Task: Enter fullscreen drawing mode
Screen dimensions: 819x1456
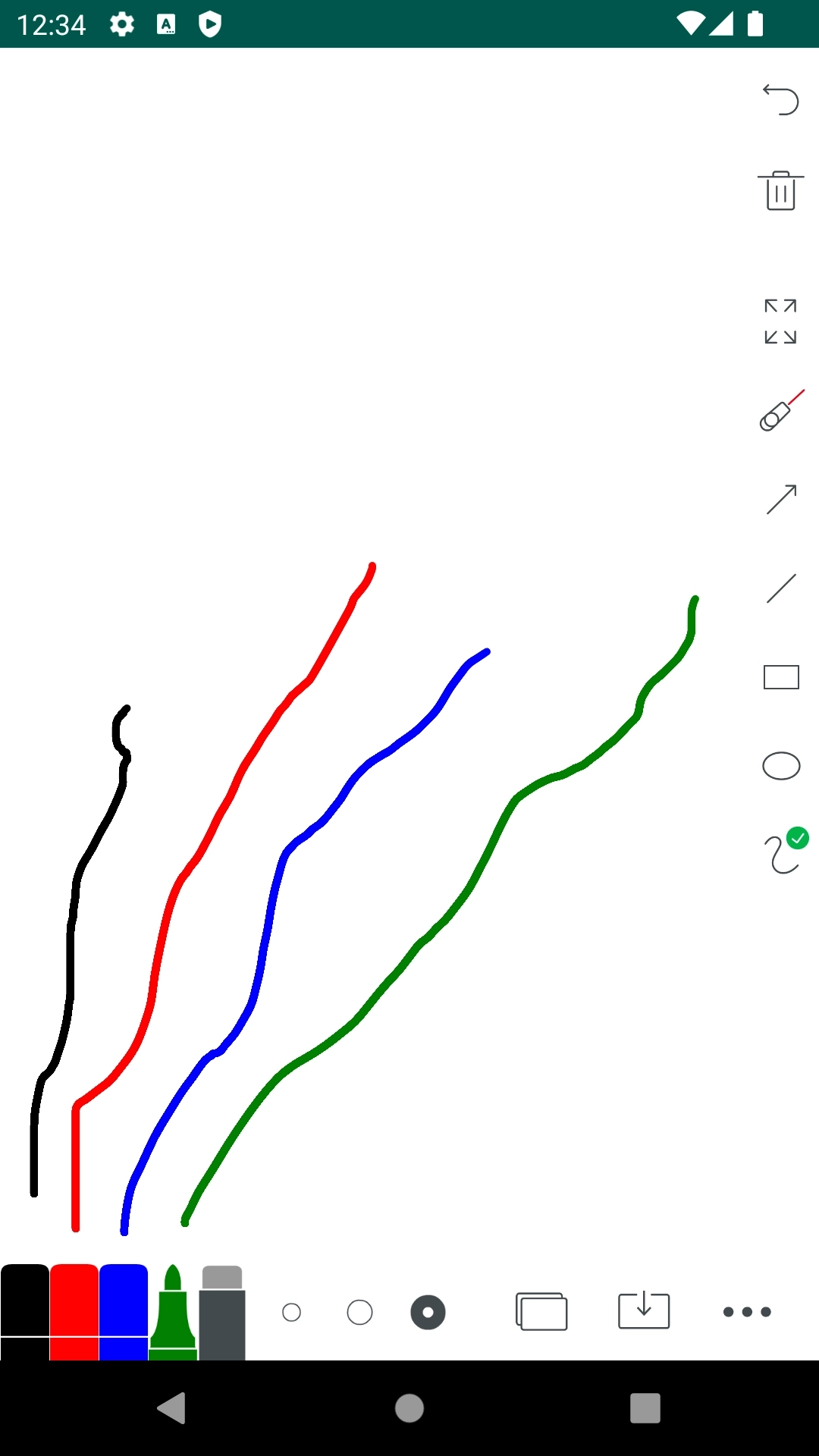Action: pyautogui.click(x=780, y=322)
